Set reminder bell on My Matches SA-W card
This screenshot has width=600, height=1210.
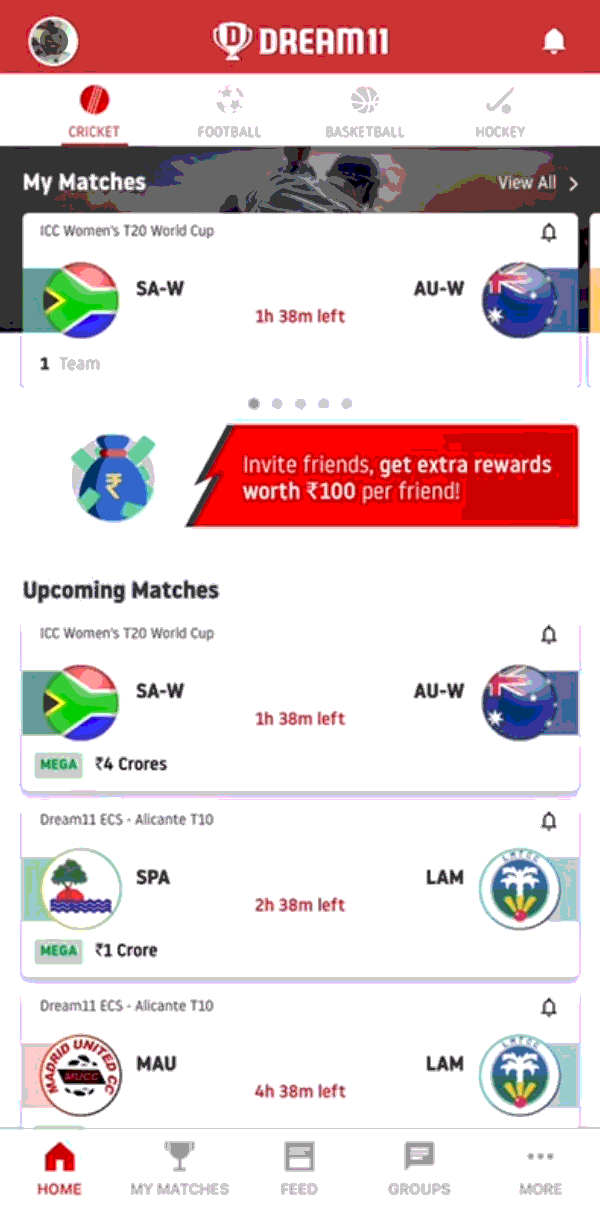point(548,233)
